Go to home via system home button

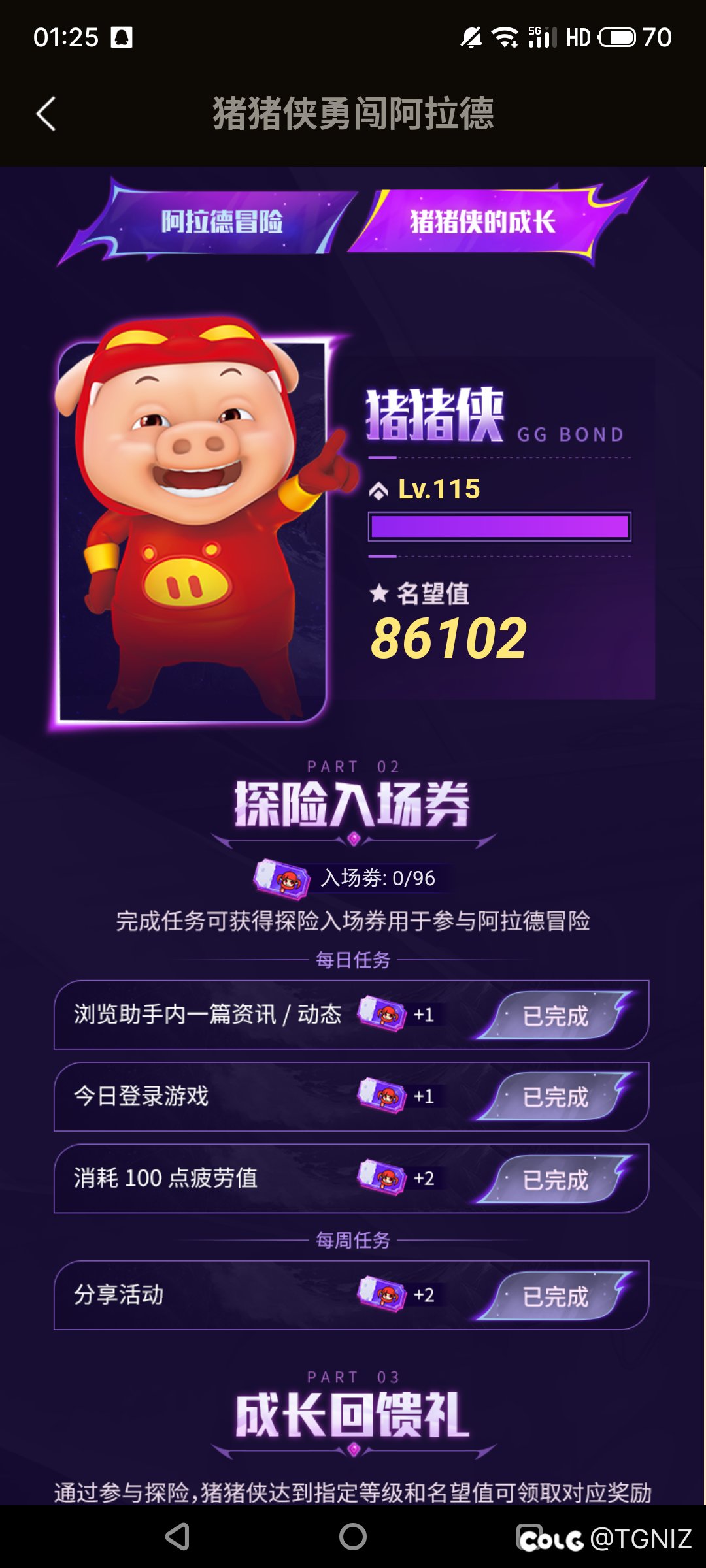coord(353,1537)
